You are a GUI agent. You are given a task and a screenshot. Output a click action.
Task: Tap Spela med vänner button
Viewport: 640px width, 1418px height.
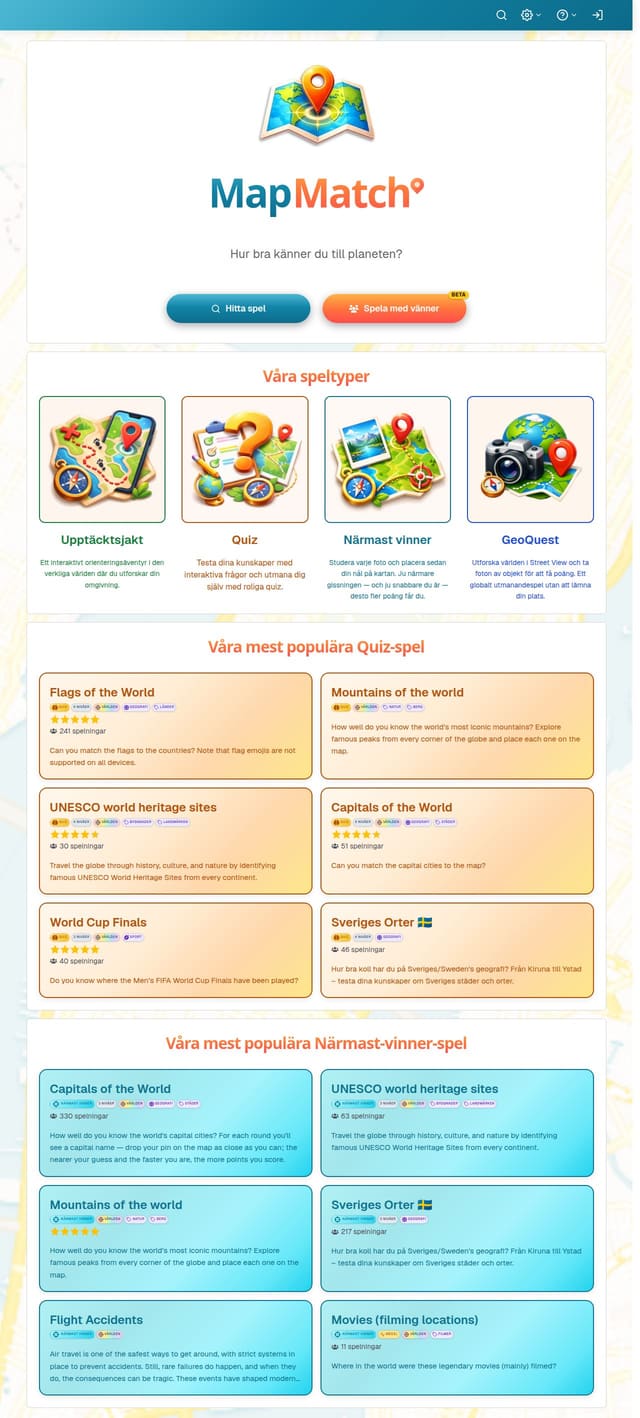(x=394, y=309)
